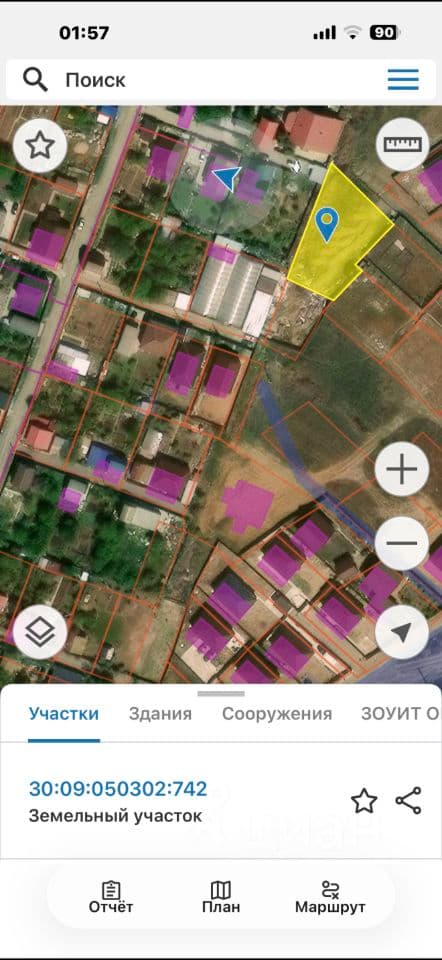Add parcel 30:09:050302:742 to favorites
Screen dimensions: 442x960
(364, 801)
